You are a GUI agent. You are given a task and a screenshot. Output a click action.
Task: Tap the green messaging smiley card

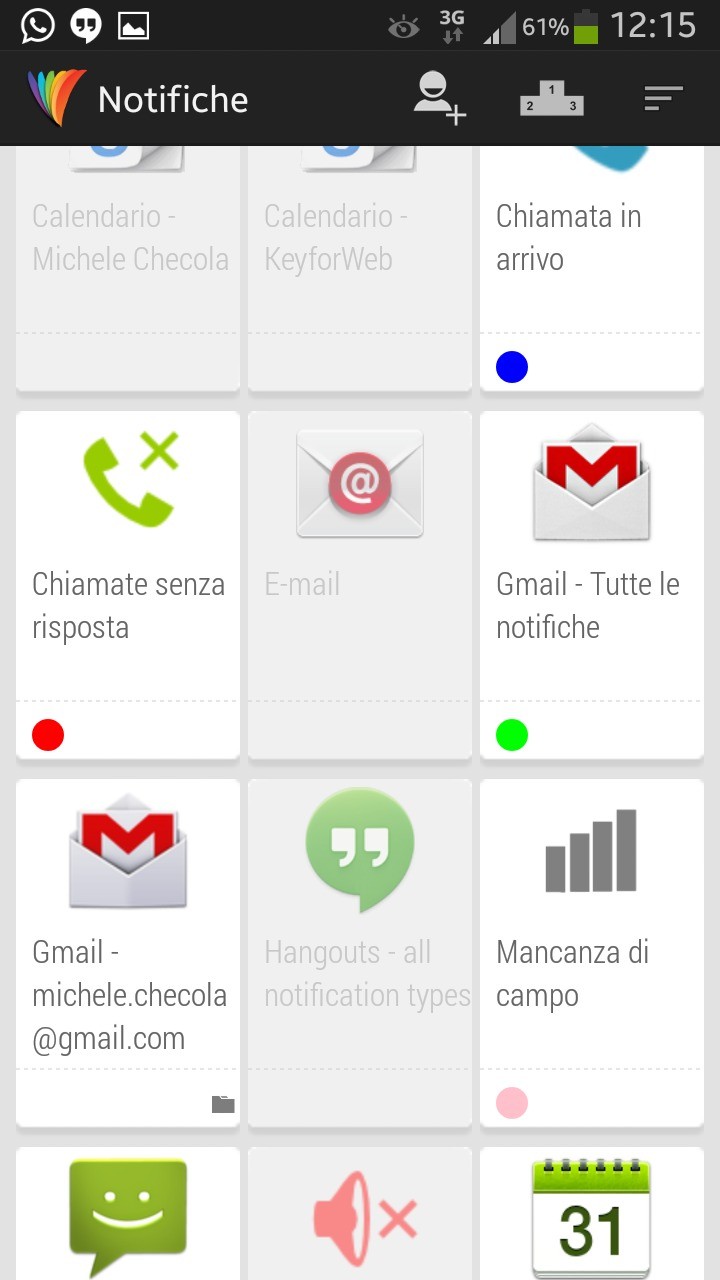[x=128, y=1215]
